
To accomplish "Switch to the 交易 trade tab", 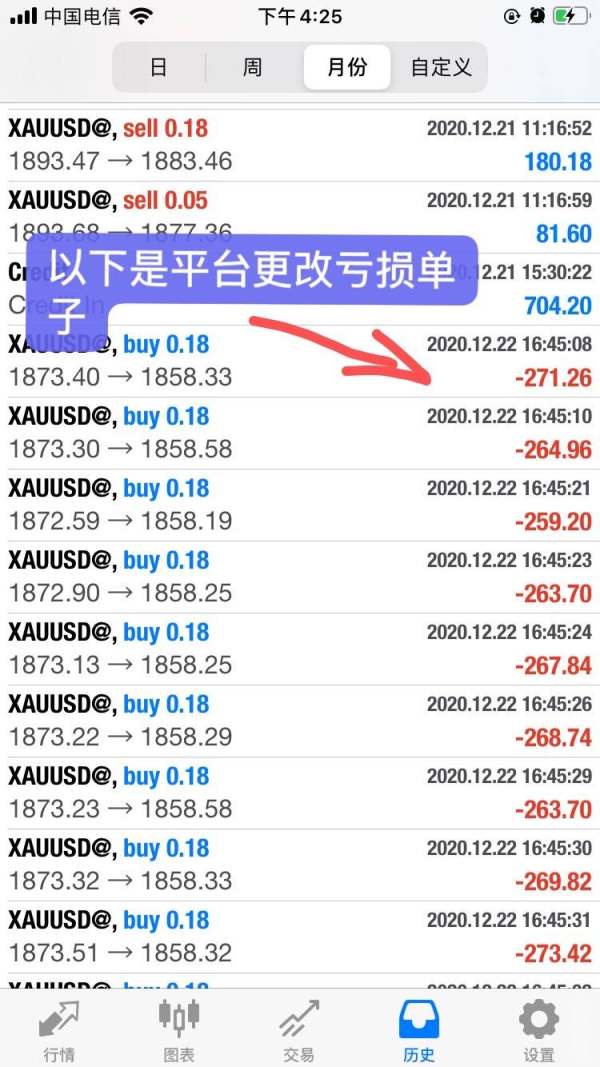I will pyautogui.click(x=299, y=1030).
